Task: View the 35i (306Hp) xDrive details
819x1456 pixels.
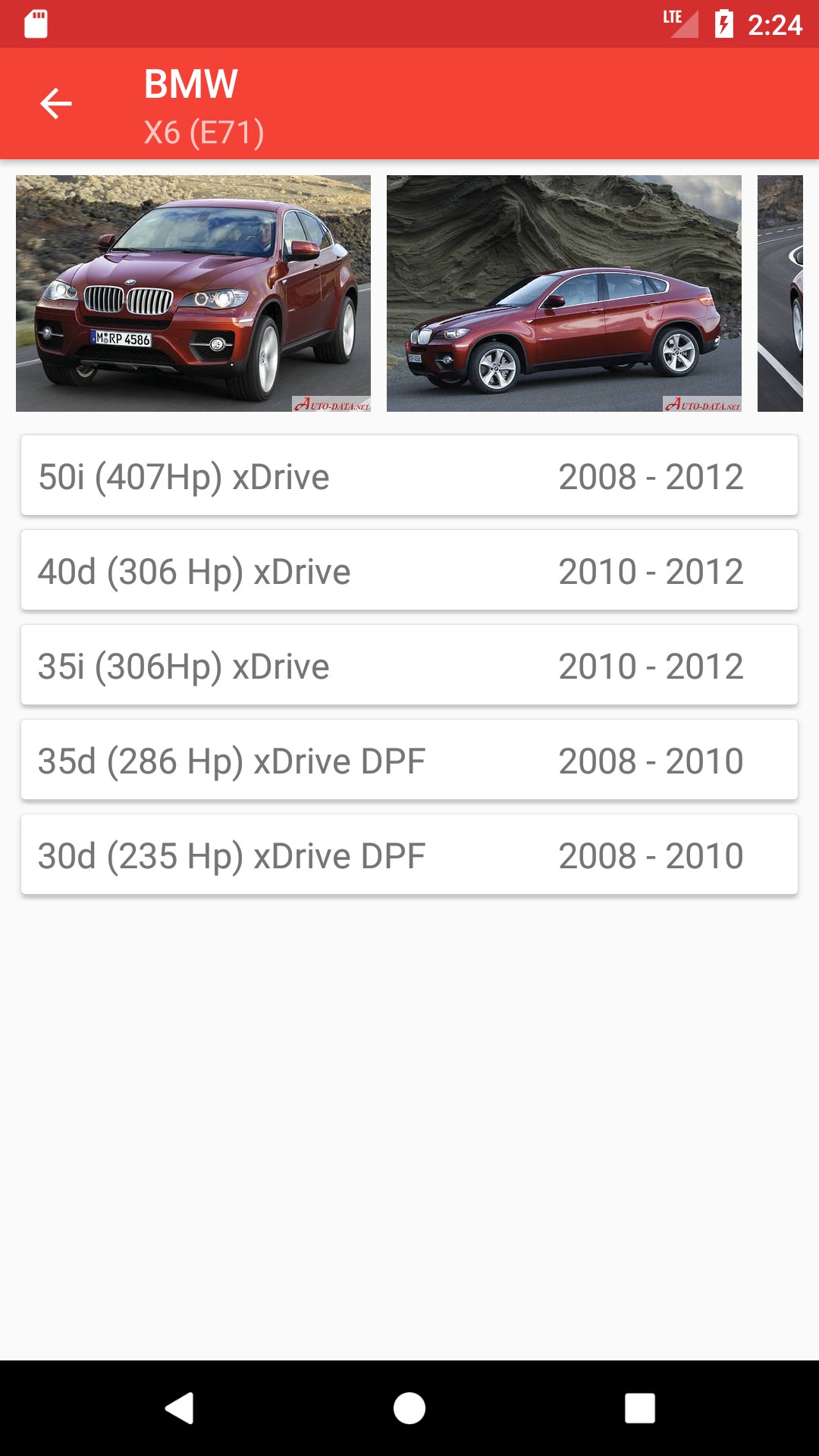Action: tap(409, 666)
